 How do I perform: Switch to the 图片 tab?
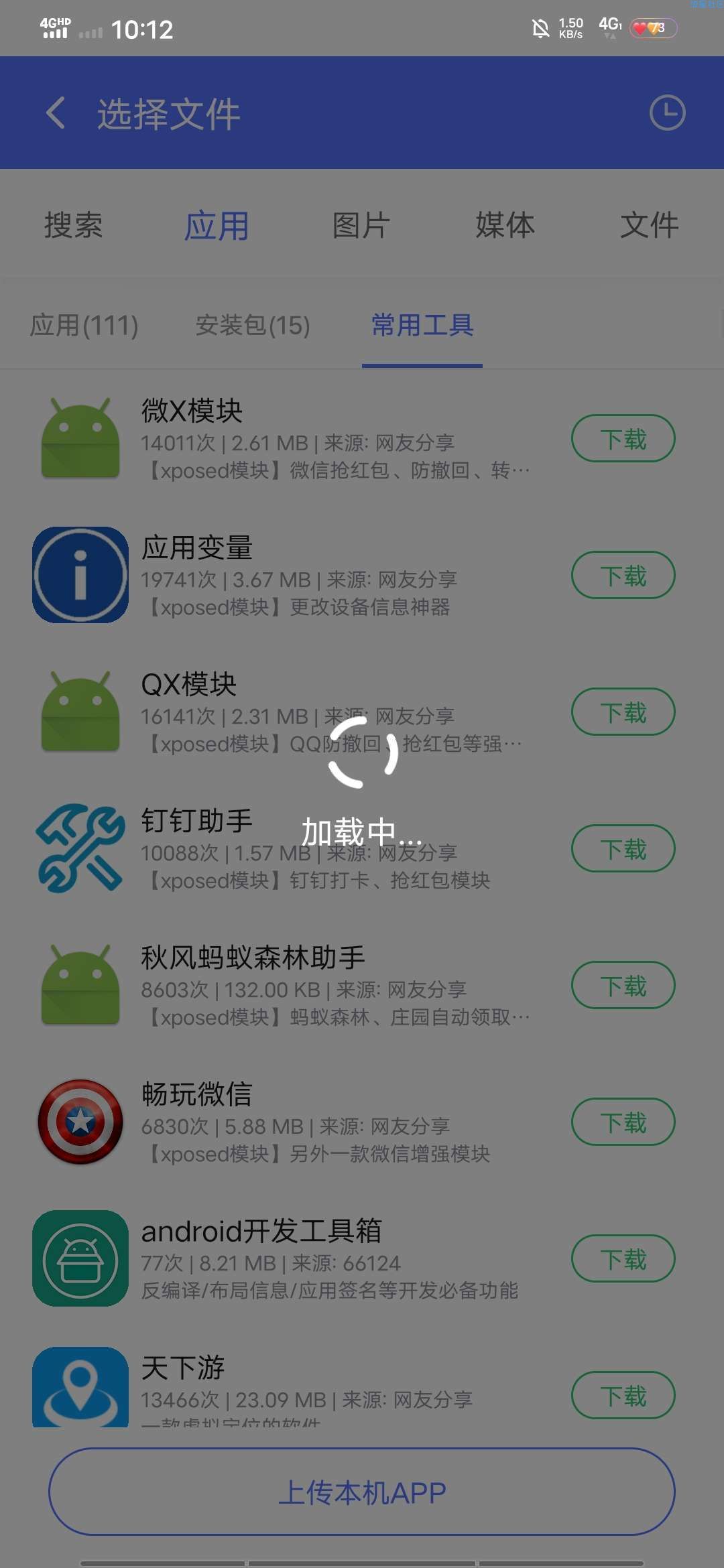[x=361, y=225]
